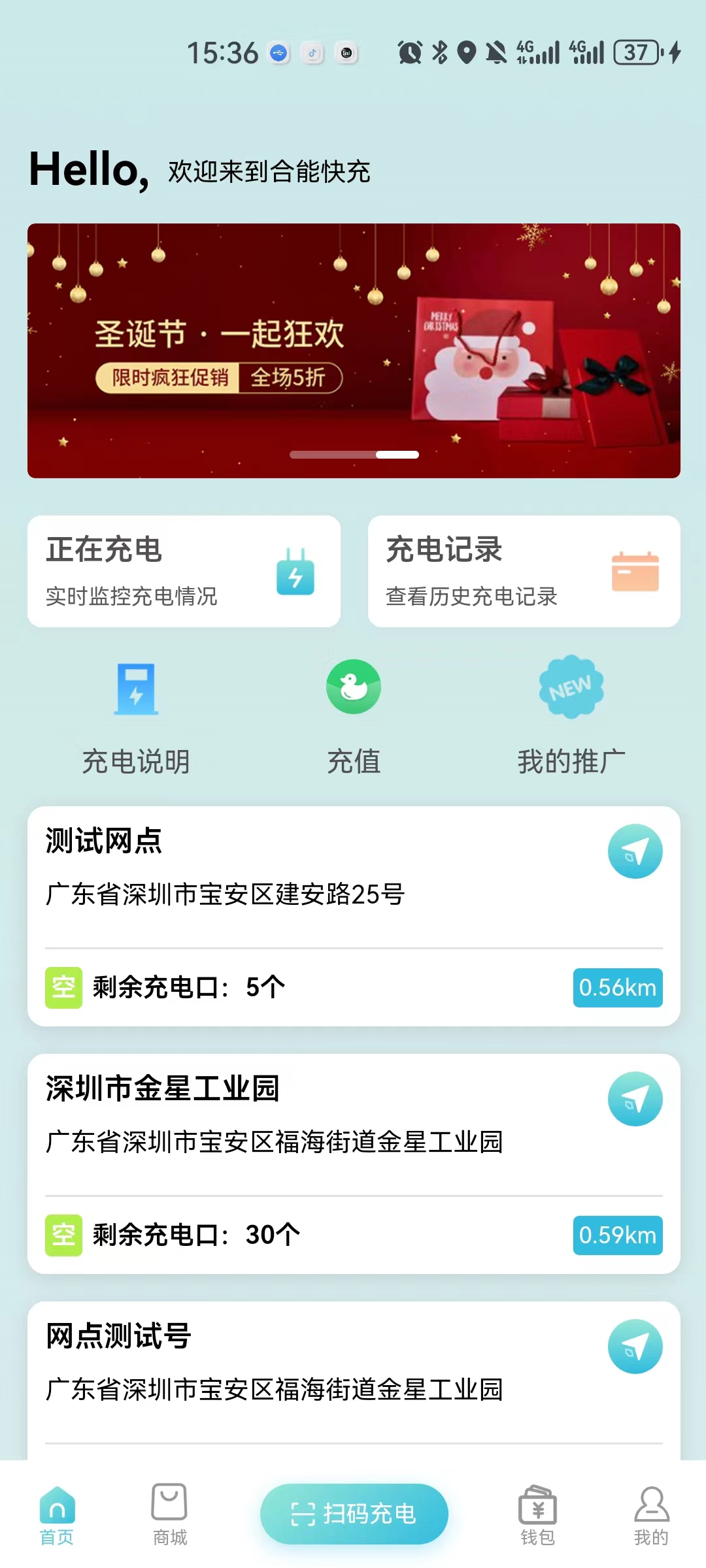Open the 网点测试号 station card
The width and height of the screenshot is (706, 1568).
pos(294,1388)
